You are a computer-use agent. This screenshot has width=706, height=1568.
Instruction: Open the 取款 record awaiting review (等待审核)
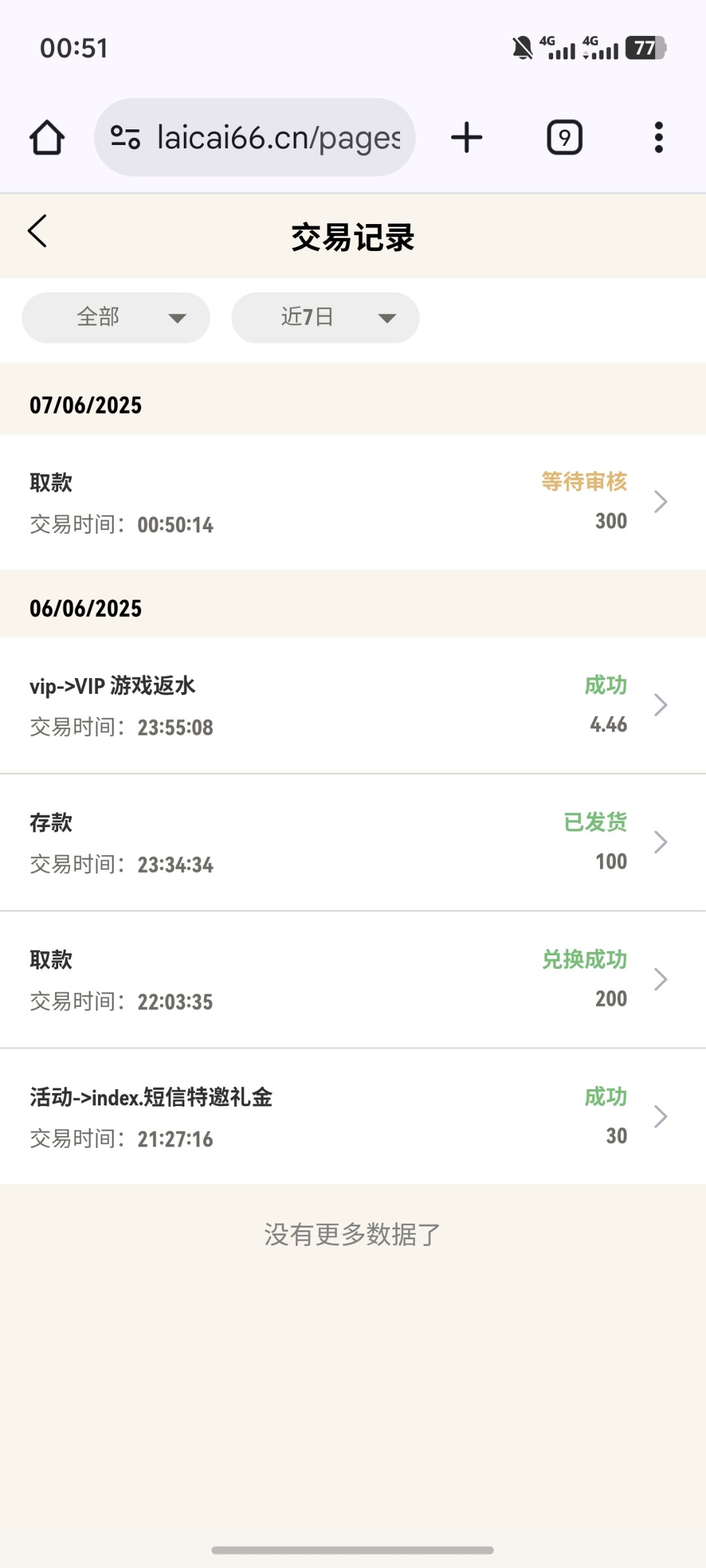point(353,502)
